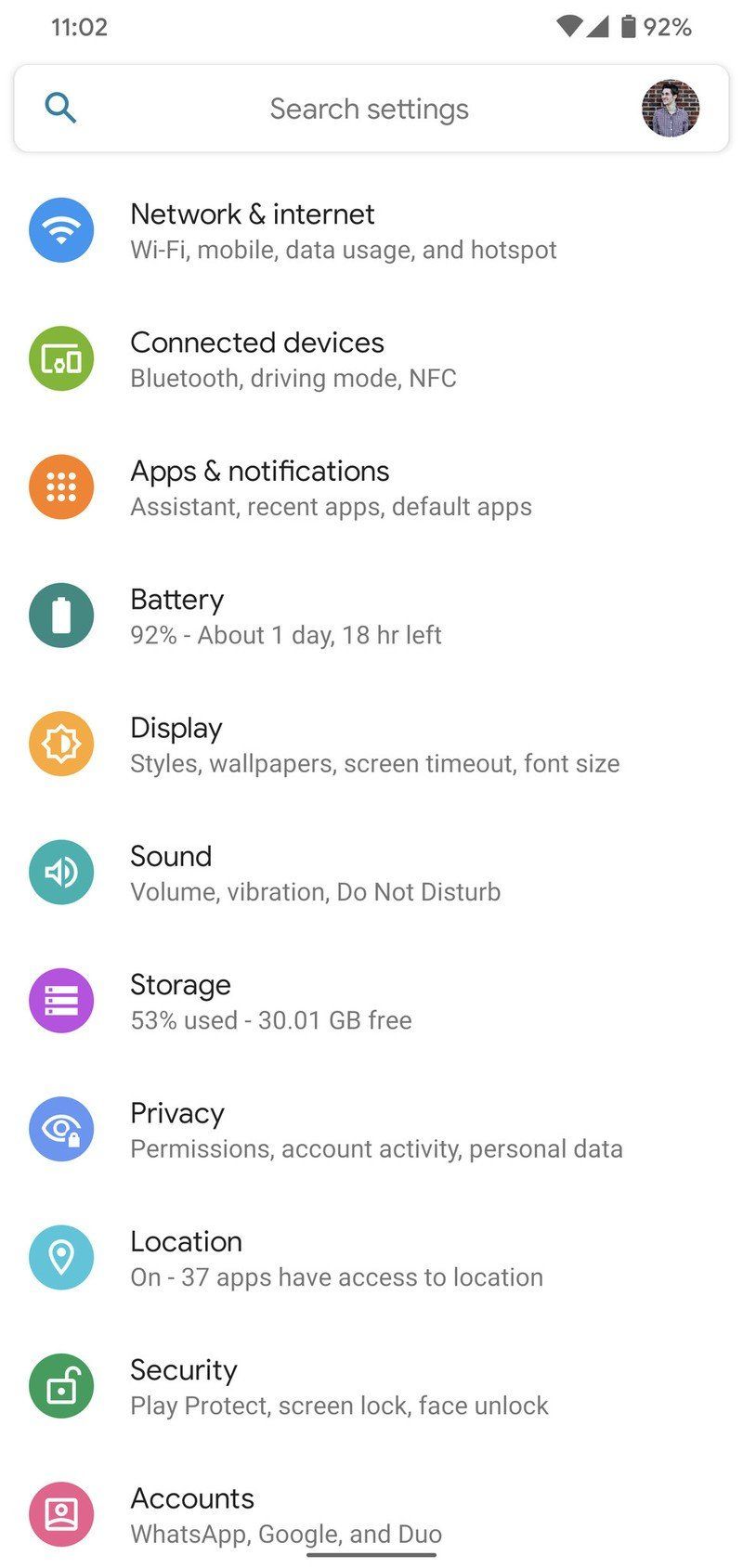Tap the Sound speaker icon

click(x=61, y=872)
